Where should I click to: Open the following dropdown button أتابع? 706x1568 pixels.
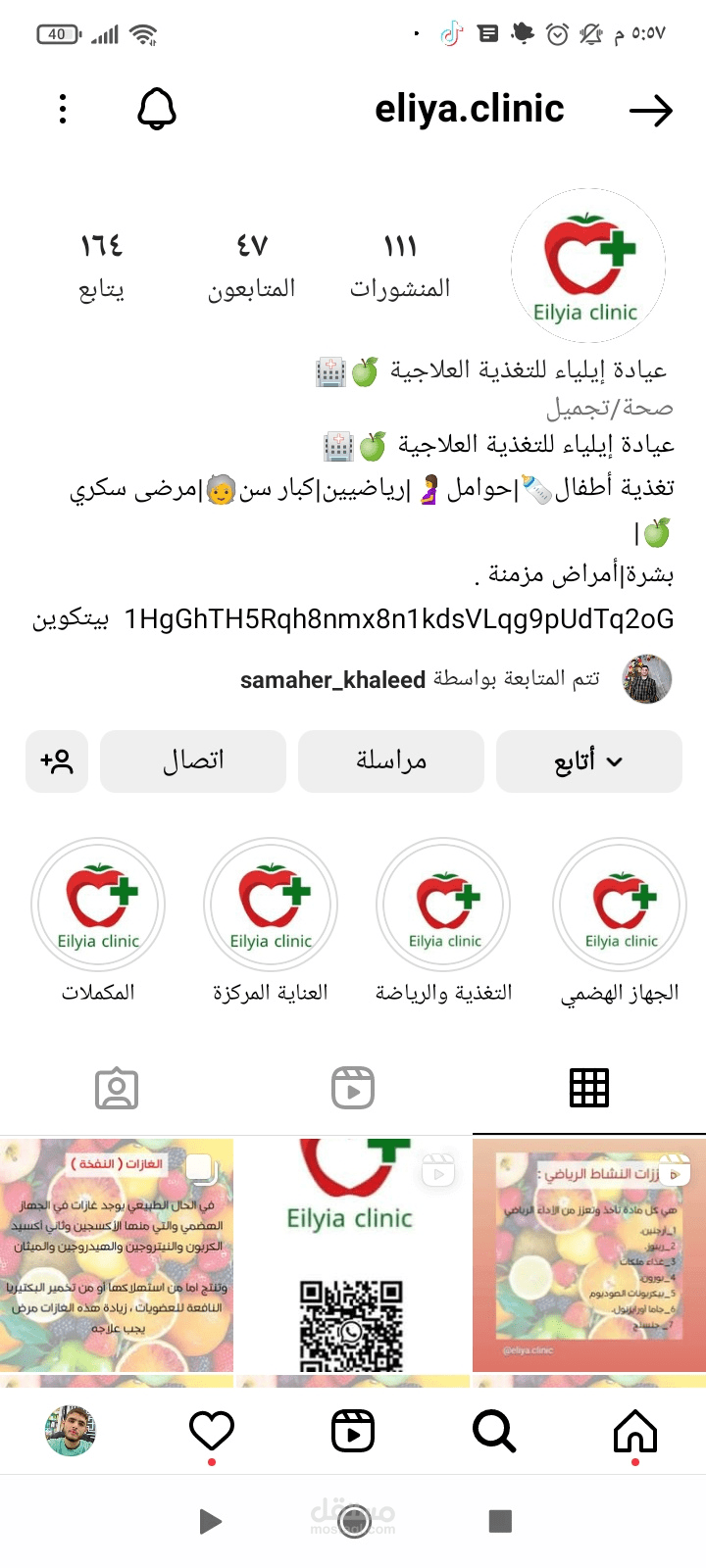coord(588,761)
